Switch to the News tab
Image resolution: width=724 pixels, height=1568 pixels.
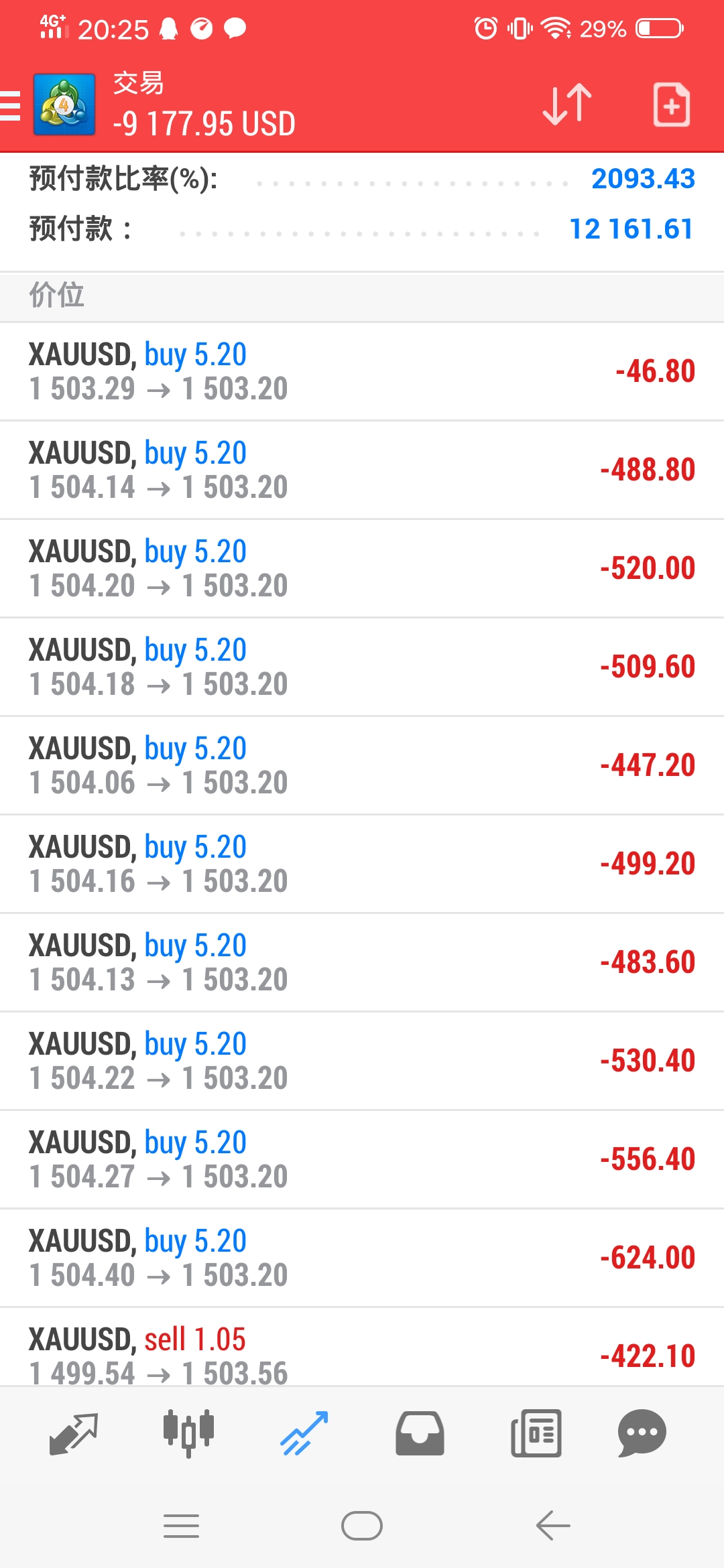click(x=536, y=1433)
